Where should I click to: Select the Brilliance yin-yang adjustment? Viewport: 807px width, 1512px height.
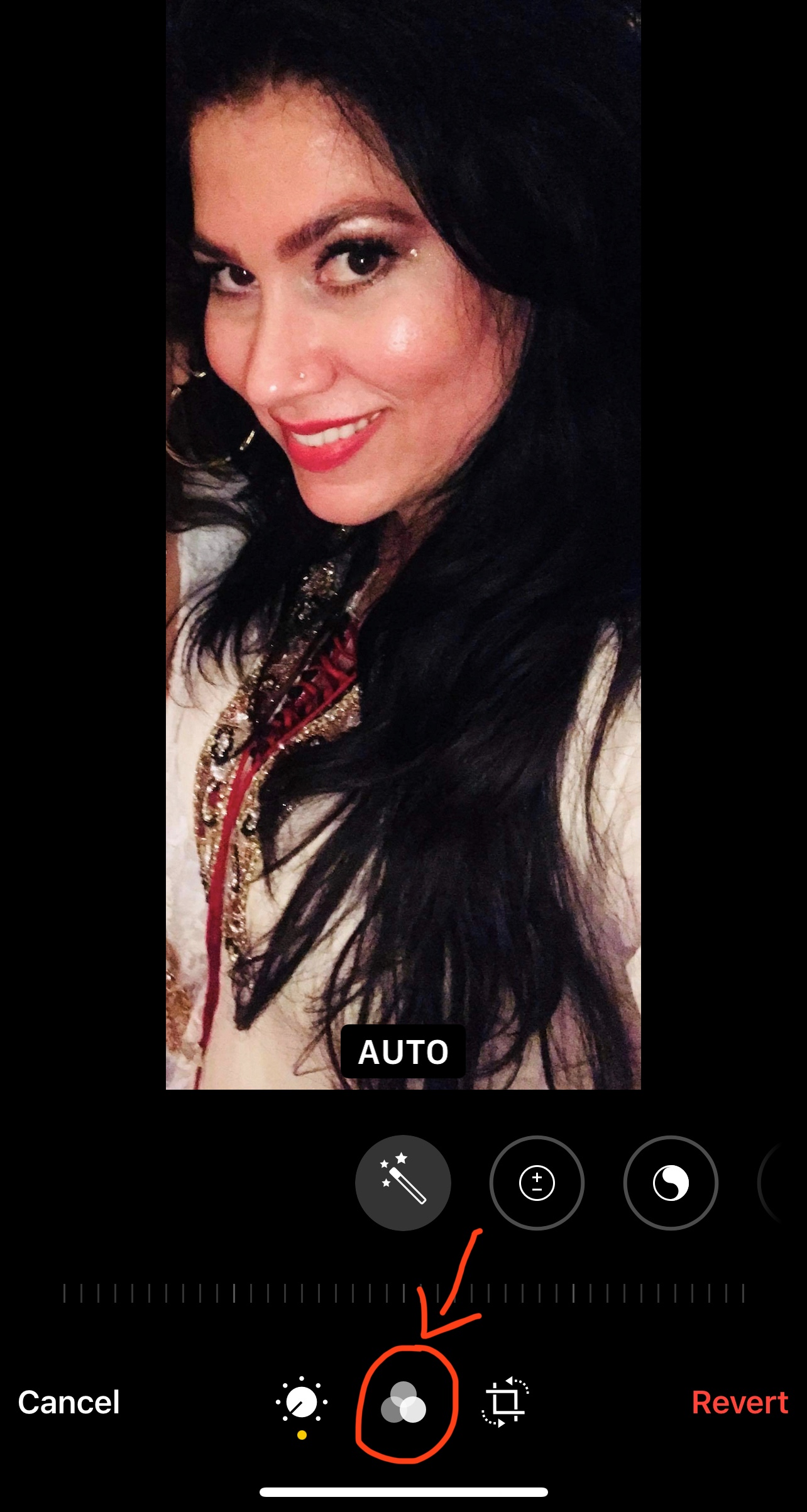[x=671, y=1183]
